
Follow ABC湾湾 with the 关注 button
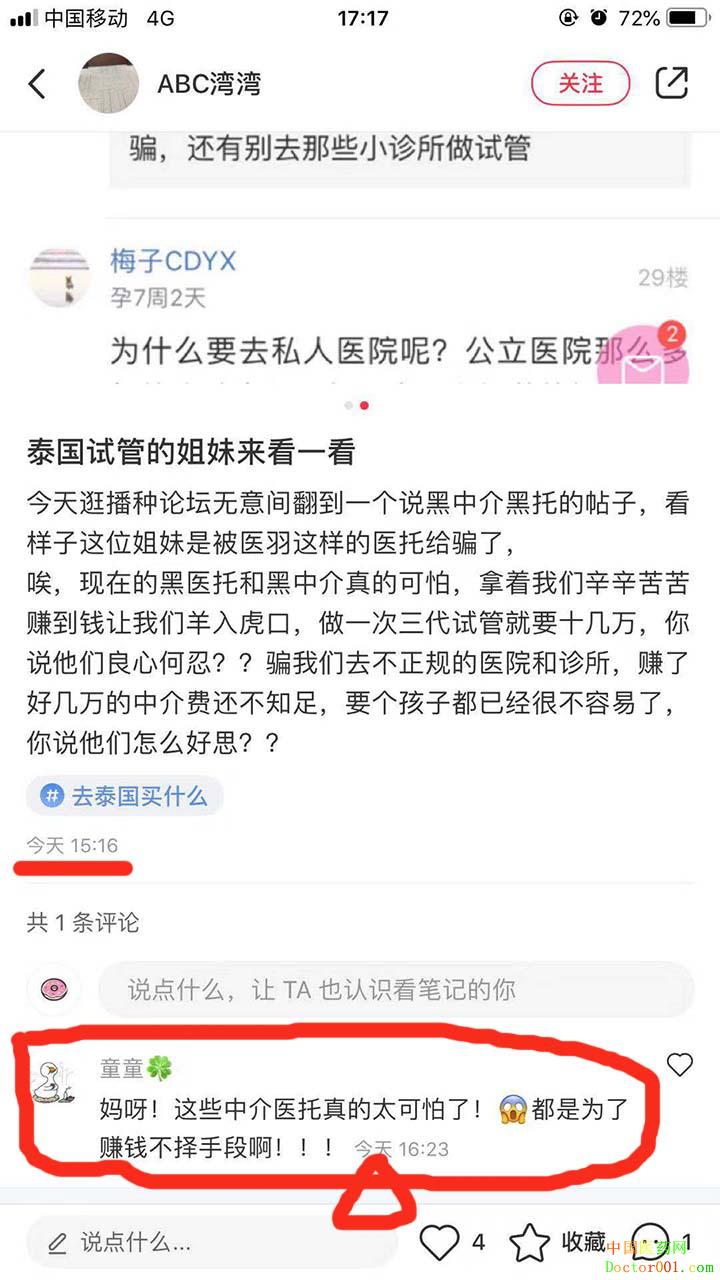click(x=580, y=84)
